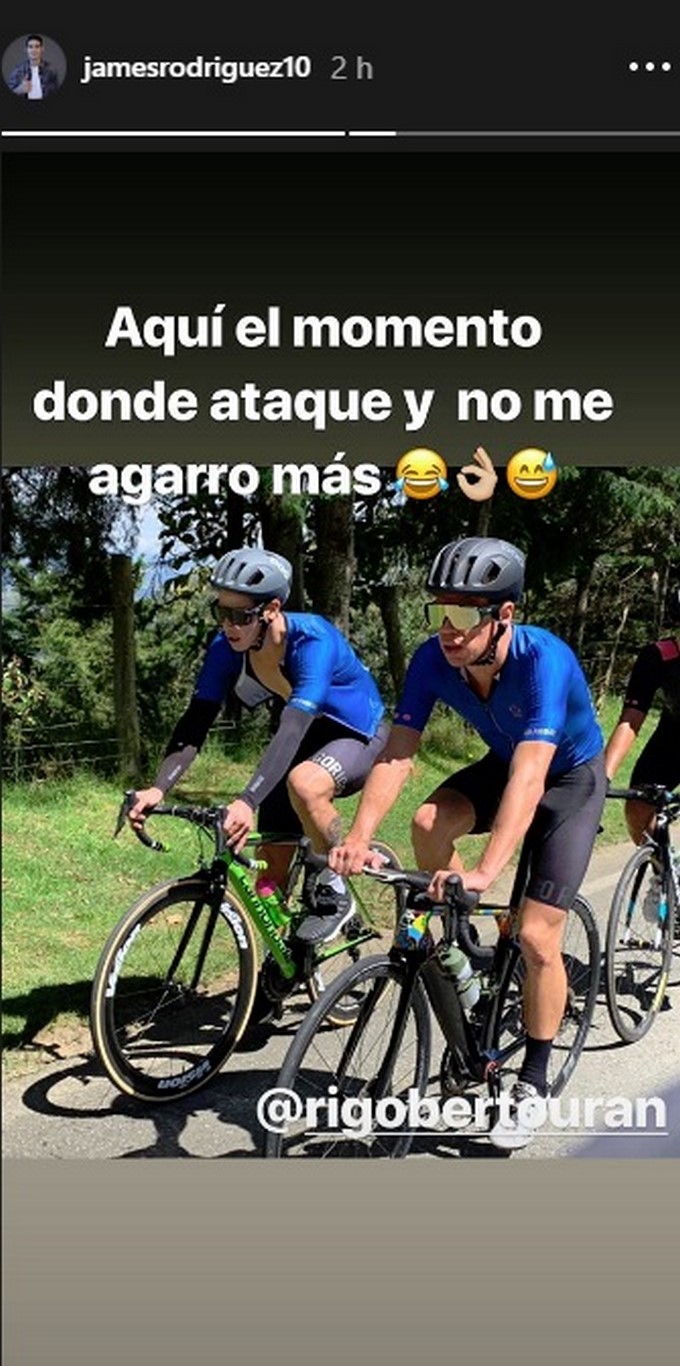Viewport: 680px width, 1366px height.
Task: Tap the jamesrodriguez10 username
Action: [x=196, y=67]
